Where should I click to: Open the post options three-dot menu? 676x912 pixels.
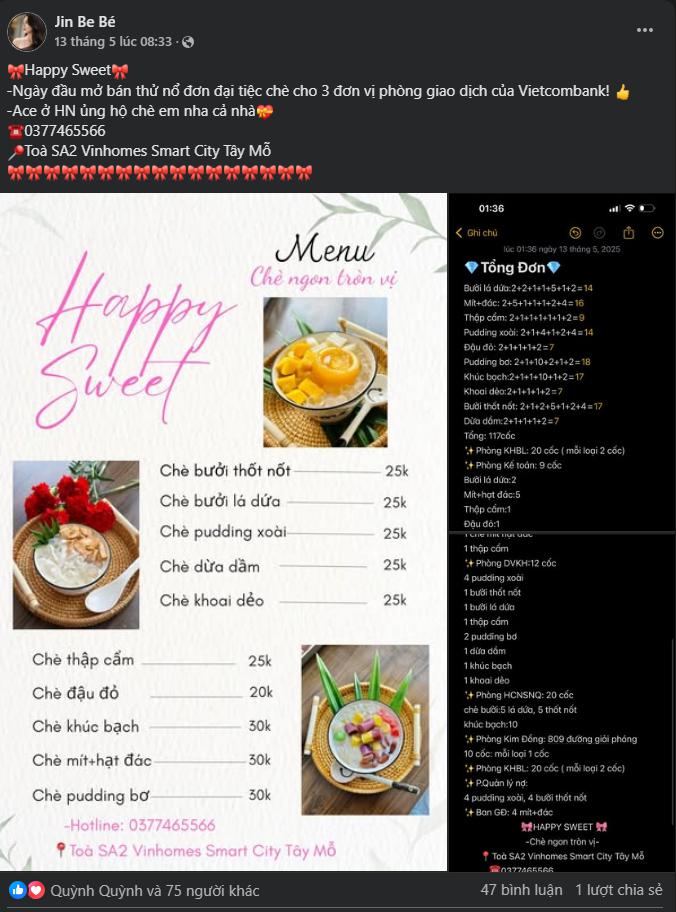point(645,30)
